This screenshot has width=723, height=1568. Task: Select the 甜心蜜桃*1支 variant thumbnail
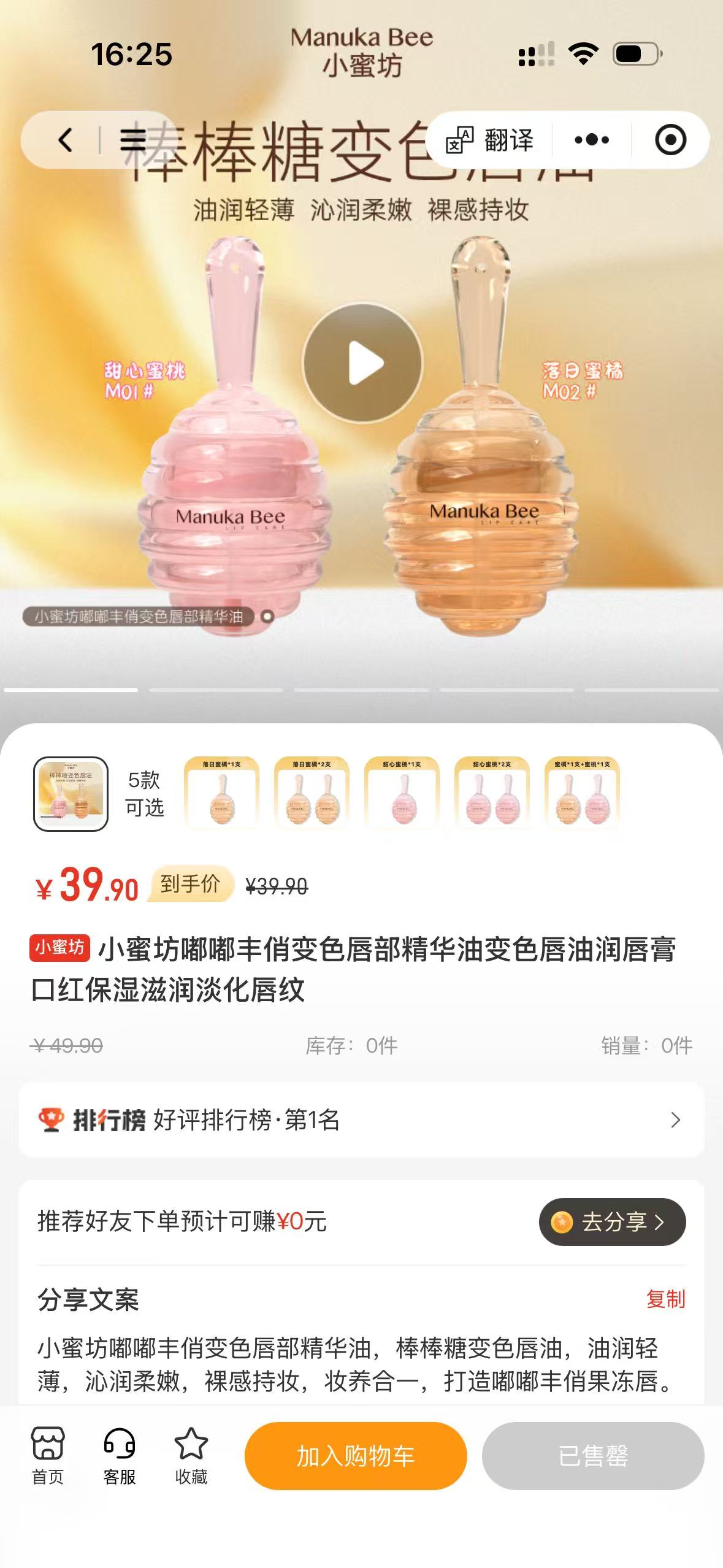pos(402,794)
